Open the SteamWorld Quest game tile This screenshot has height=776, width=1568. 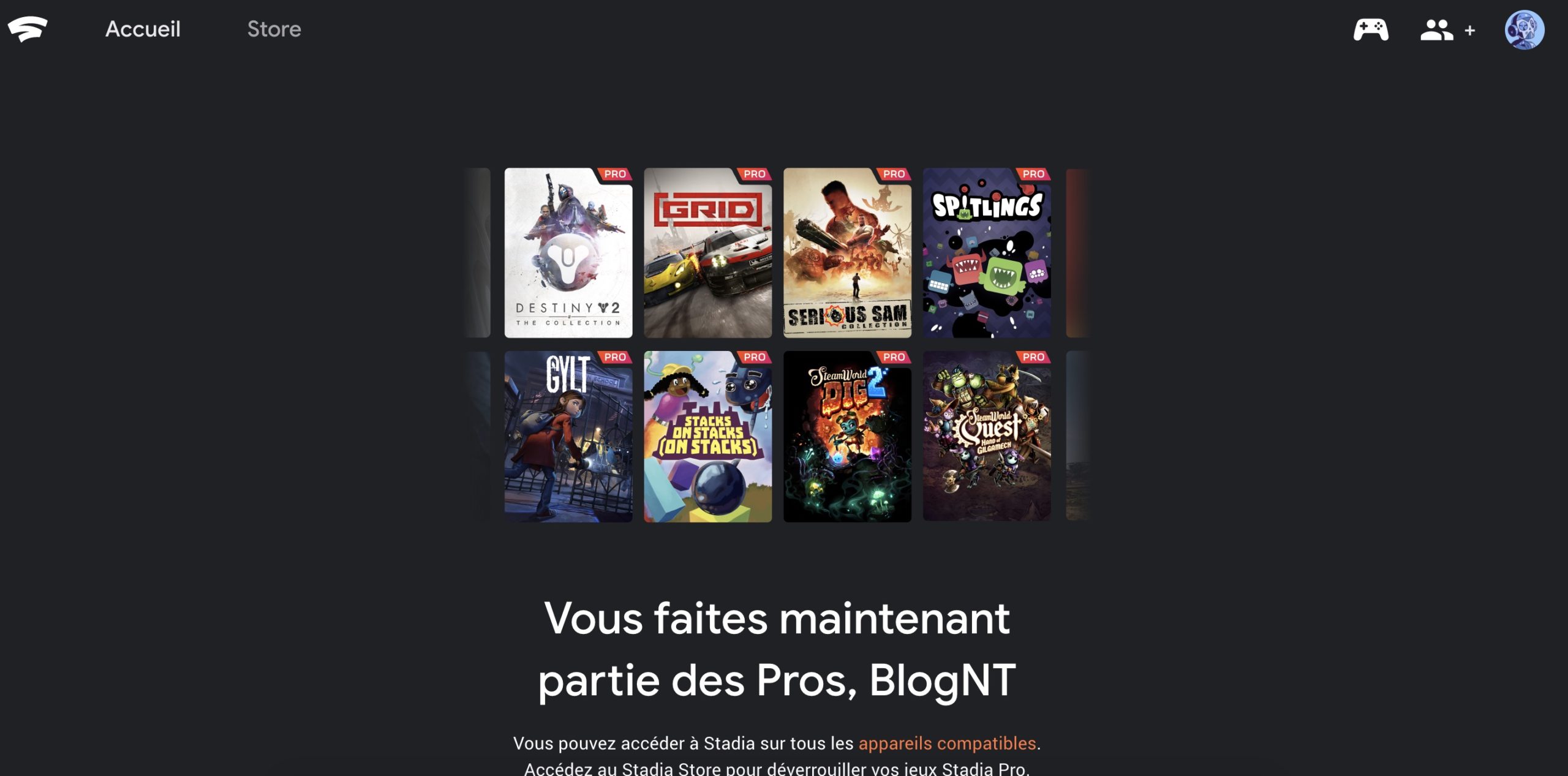[987, 436]
